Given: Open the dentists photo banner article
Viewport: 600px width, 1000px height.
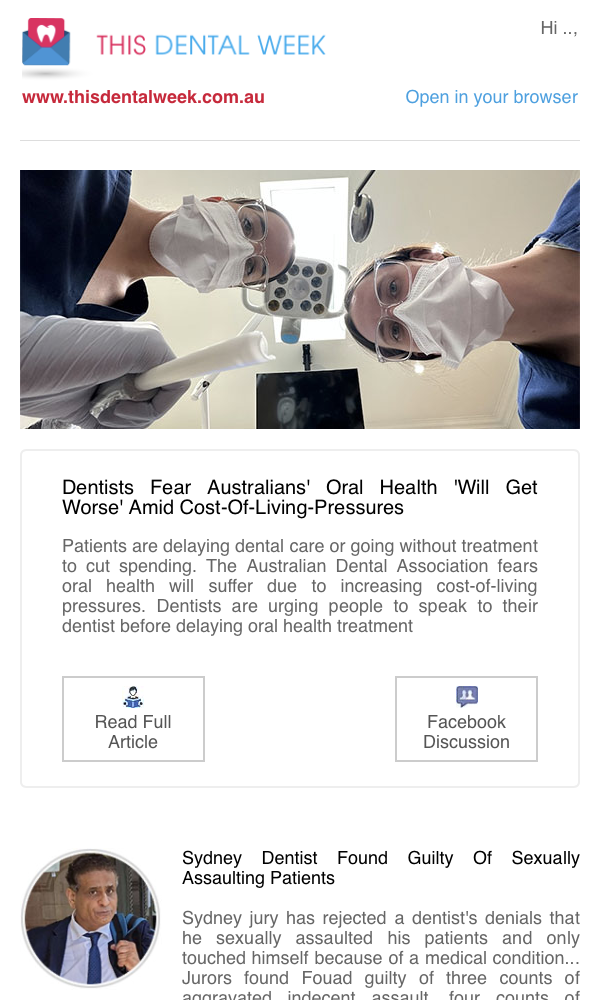Looking at the screenshot, I should click(300, 299).
